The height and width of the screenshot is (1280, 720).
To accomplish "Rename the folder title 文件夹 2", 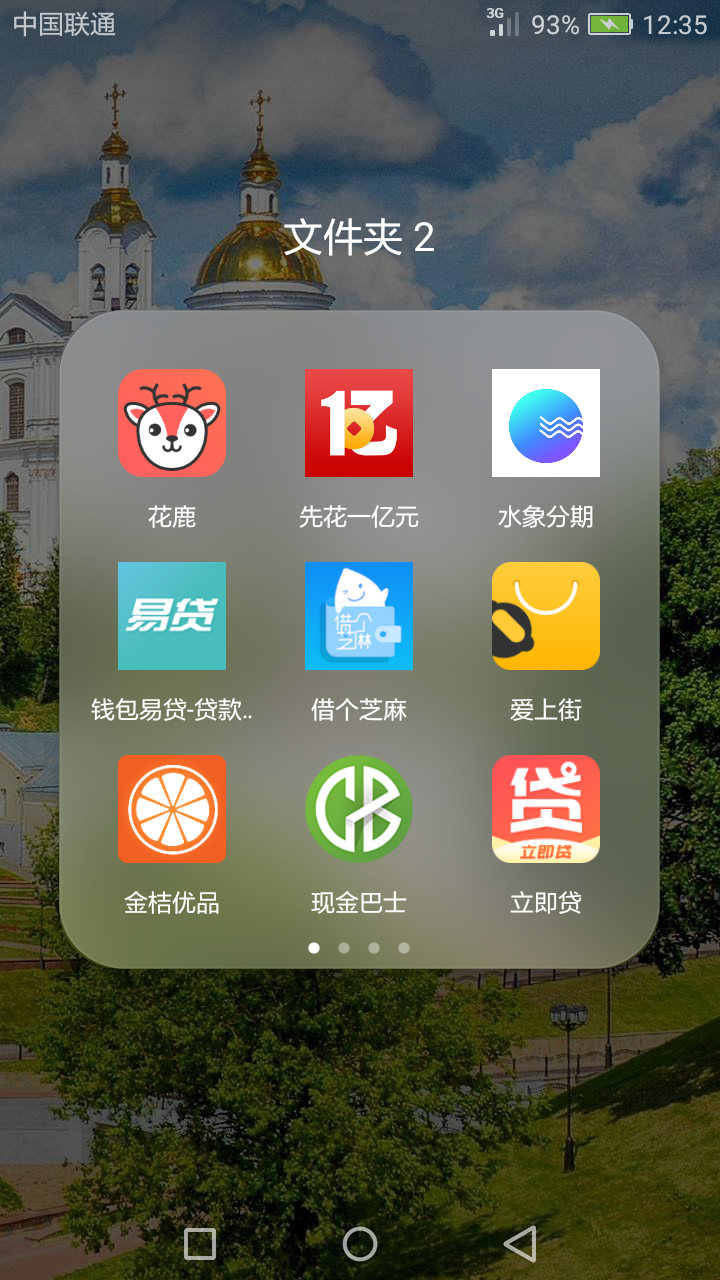I will 359,238.
